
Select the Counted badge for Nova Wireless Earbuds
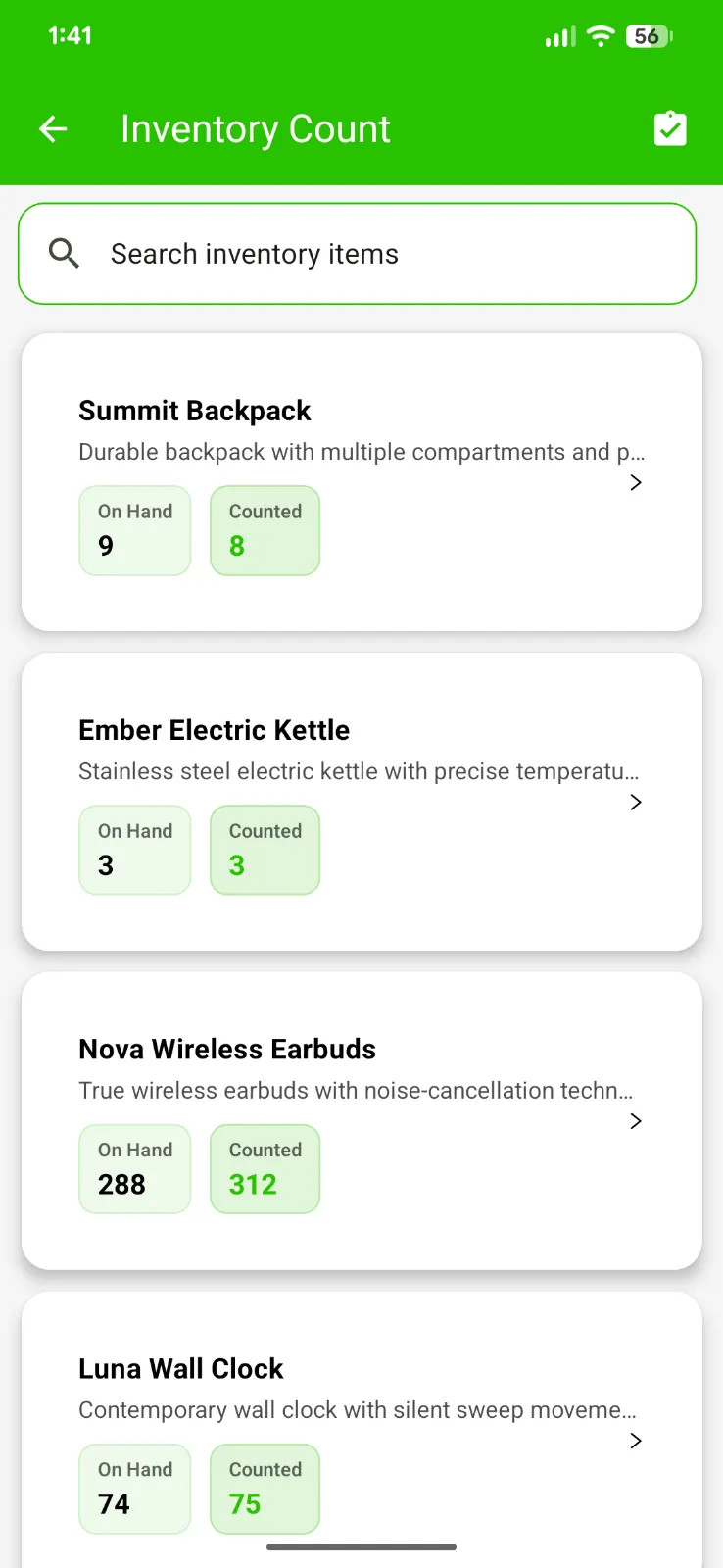point(265,1168)
